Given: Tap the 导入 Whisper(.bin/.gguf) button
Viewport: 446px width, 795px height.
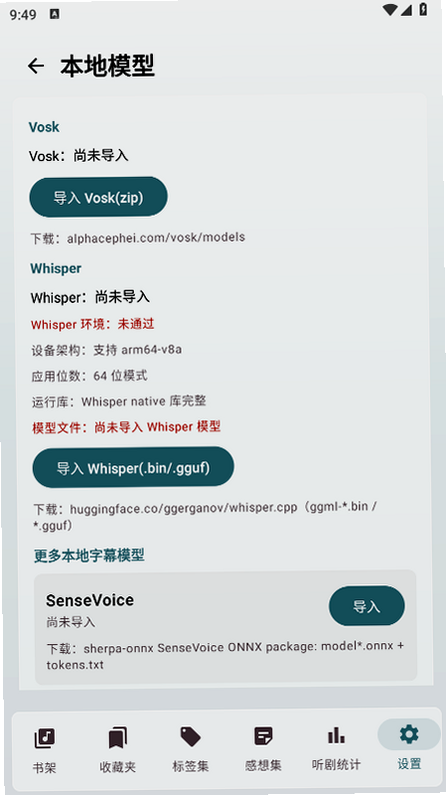Looking at the screenshot, I should [x=133, y=467].
